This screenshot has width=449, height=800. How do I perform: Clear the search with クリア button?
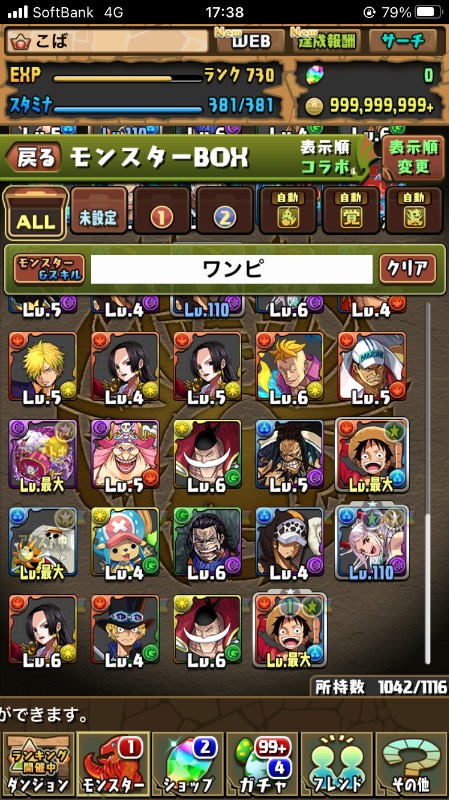(408, 269)
